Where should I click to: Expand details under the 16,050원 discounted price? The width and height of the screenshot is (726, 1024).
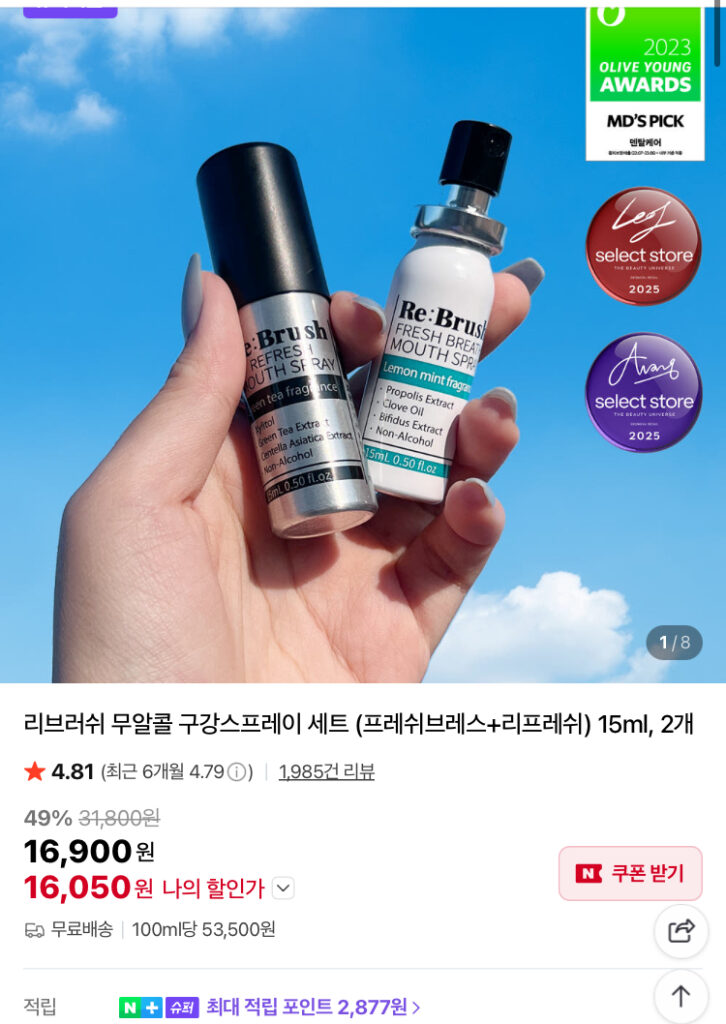(284, 886)
